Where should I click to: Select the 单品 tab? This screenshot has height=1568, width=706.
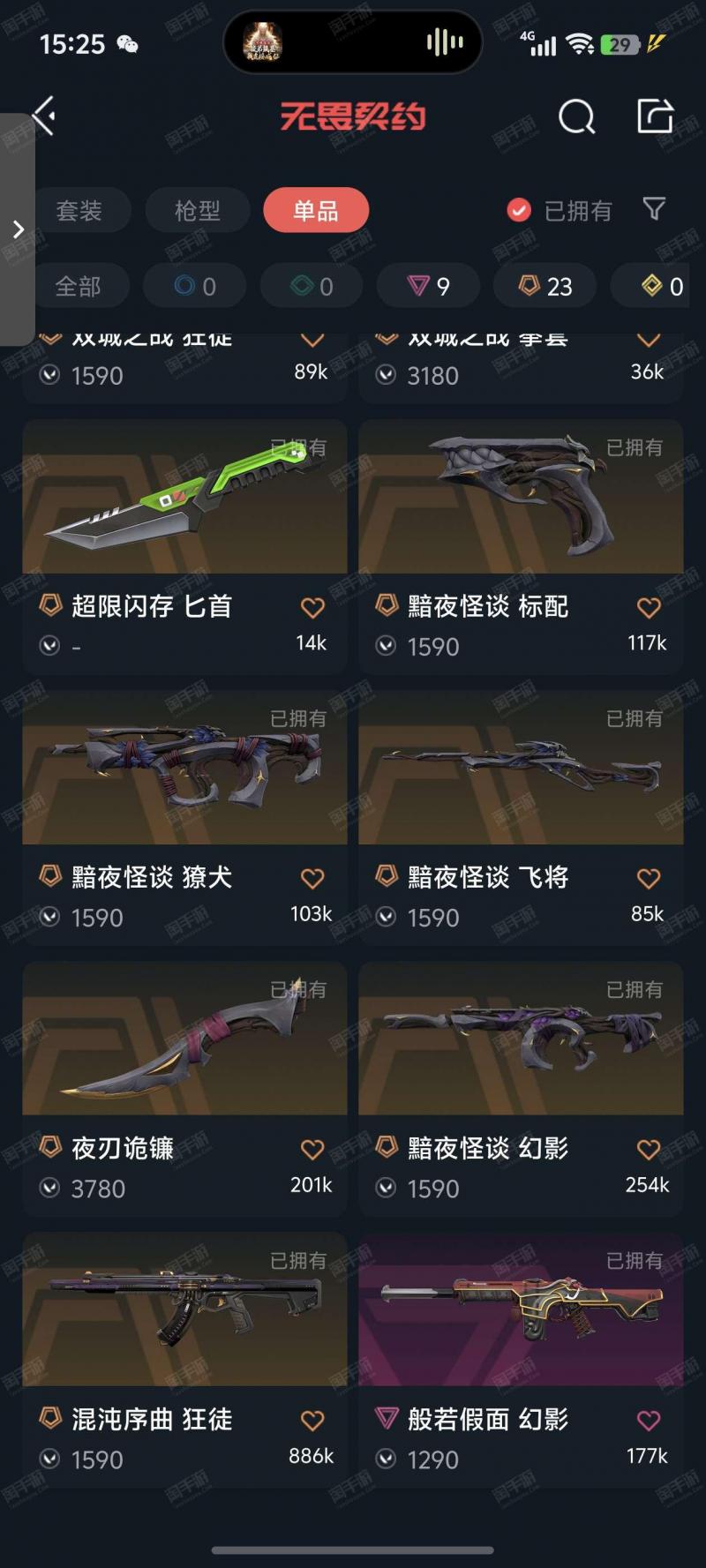(316, 211)
